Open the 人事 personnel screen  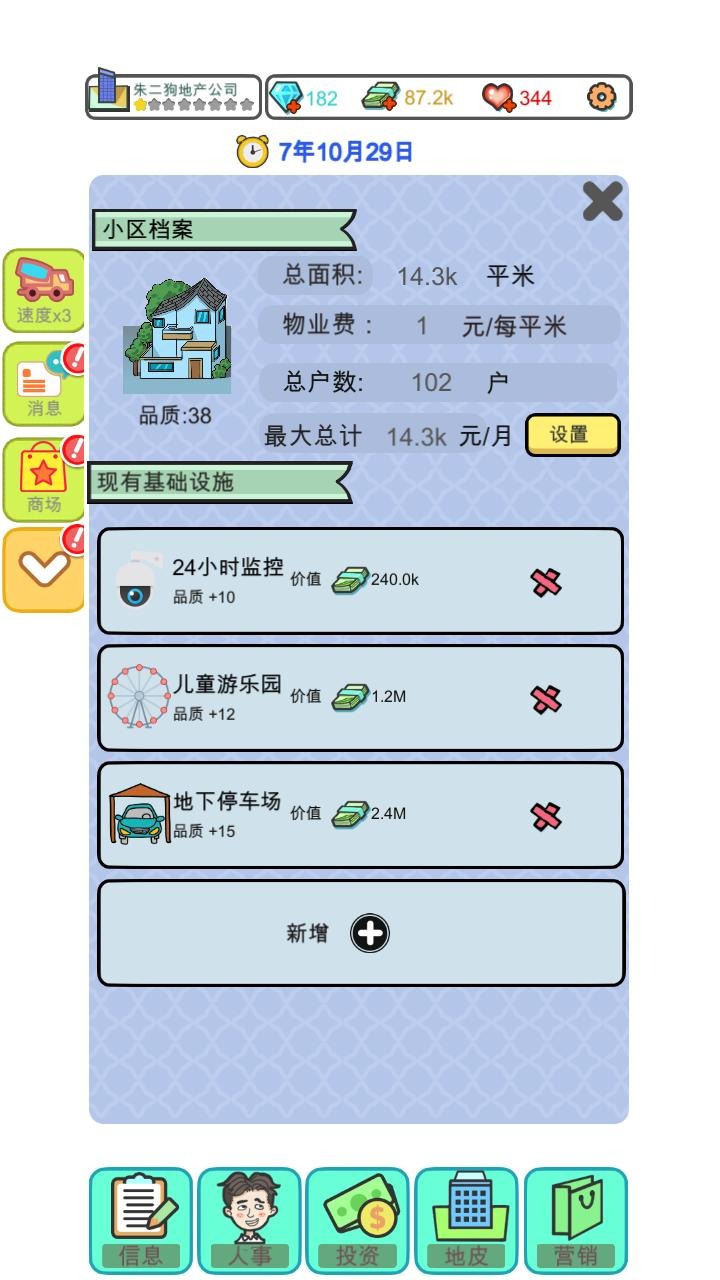249,1216
